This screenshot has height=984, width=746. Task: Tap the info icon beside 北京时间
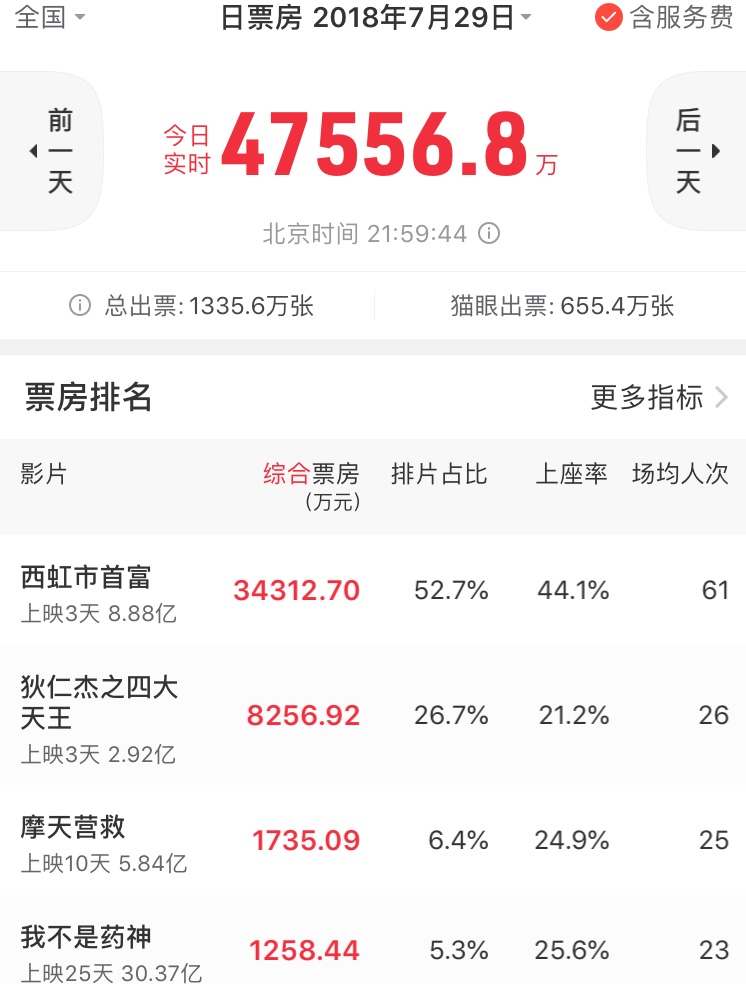pos(489,234)
